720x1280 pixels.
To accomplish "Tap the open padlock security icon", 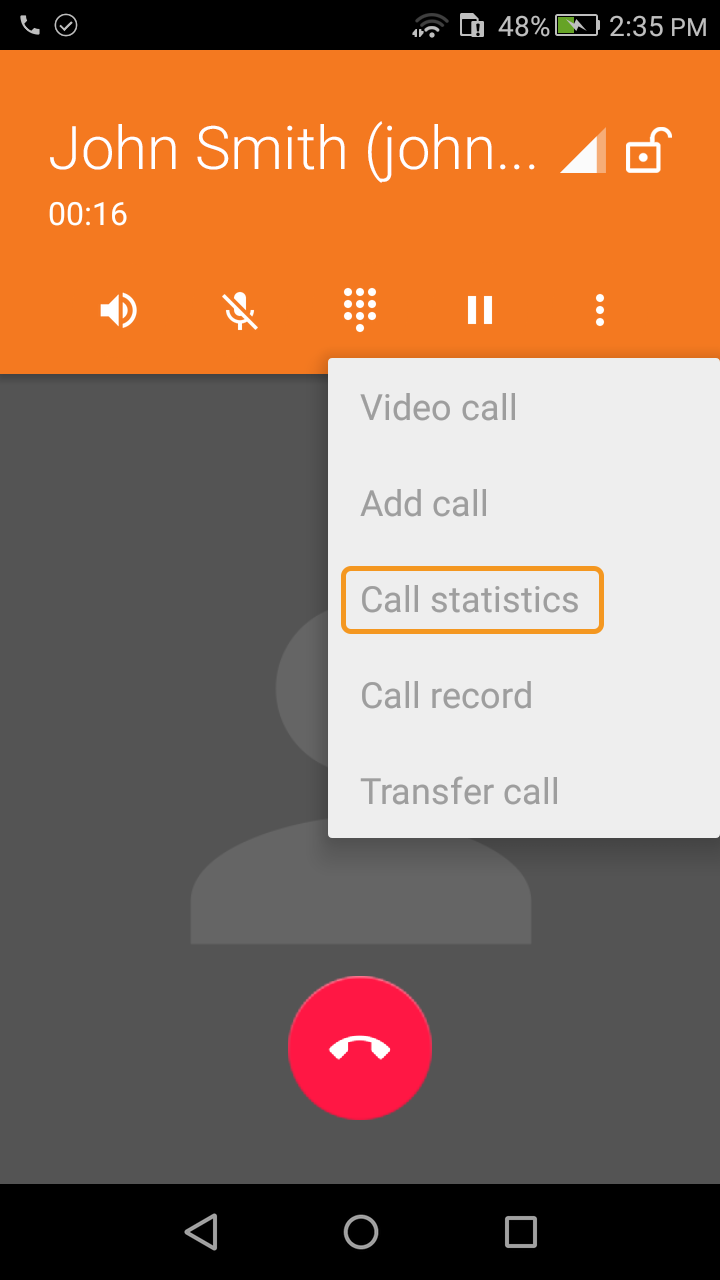I will tap(647, 152).
